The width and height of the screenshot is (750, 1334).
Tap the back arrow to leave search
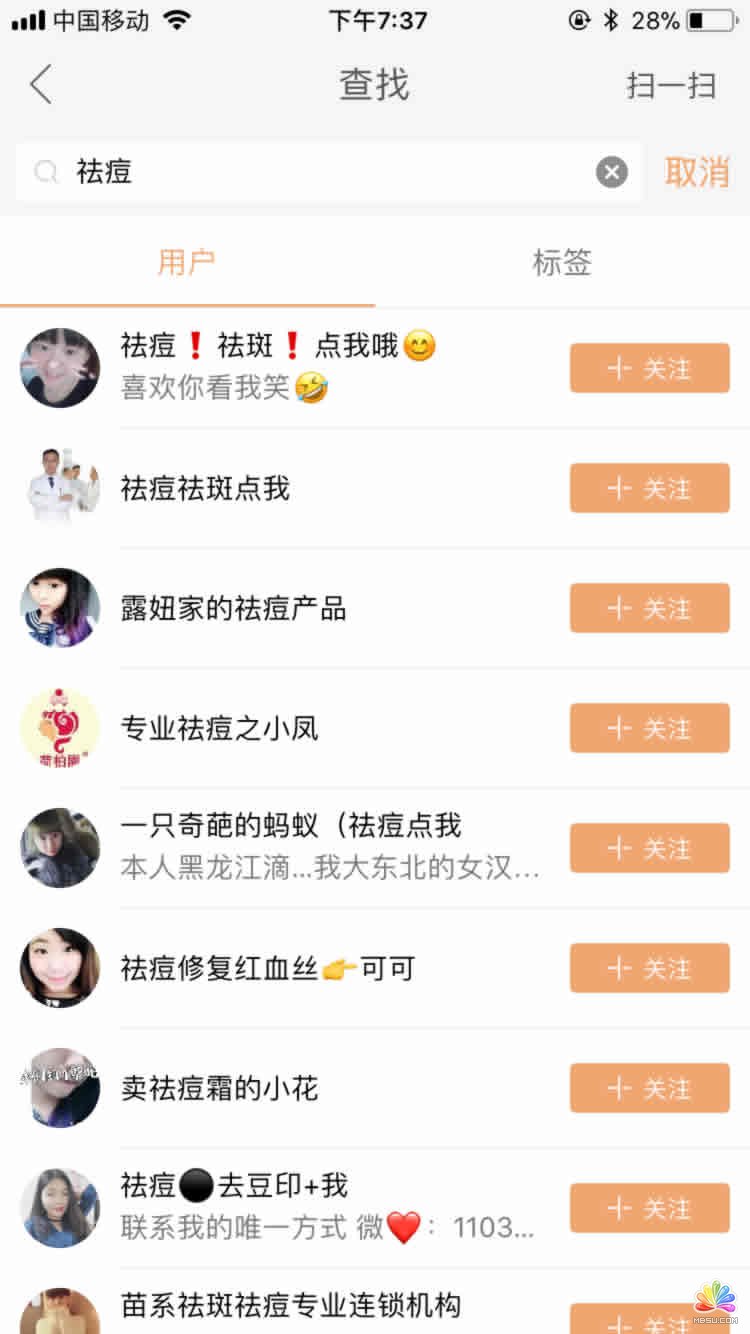[x=40, y=84]
